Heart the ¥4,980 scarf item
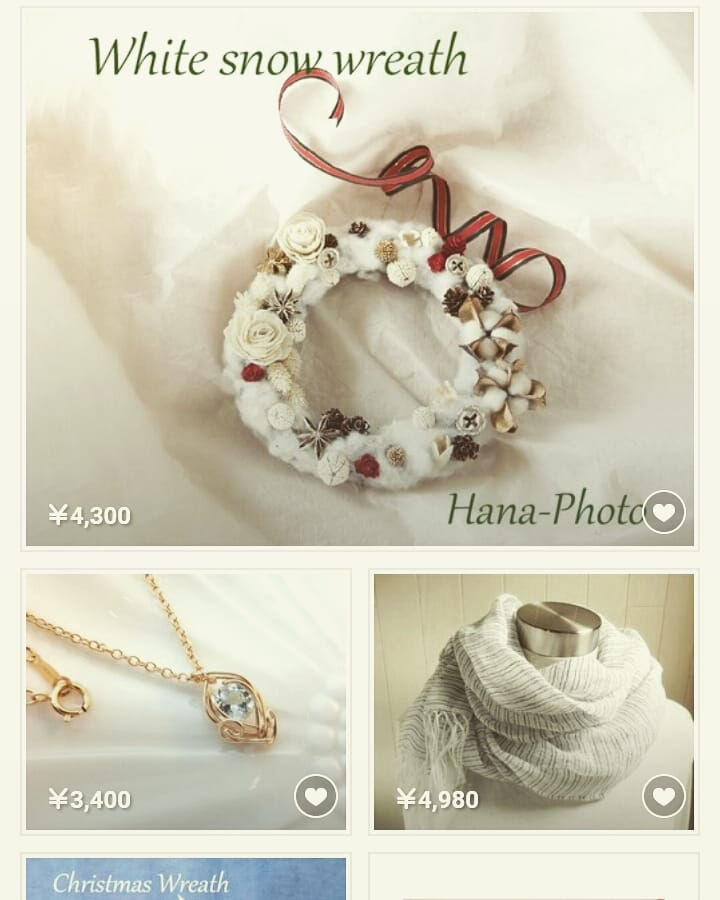 point(664,797)
